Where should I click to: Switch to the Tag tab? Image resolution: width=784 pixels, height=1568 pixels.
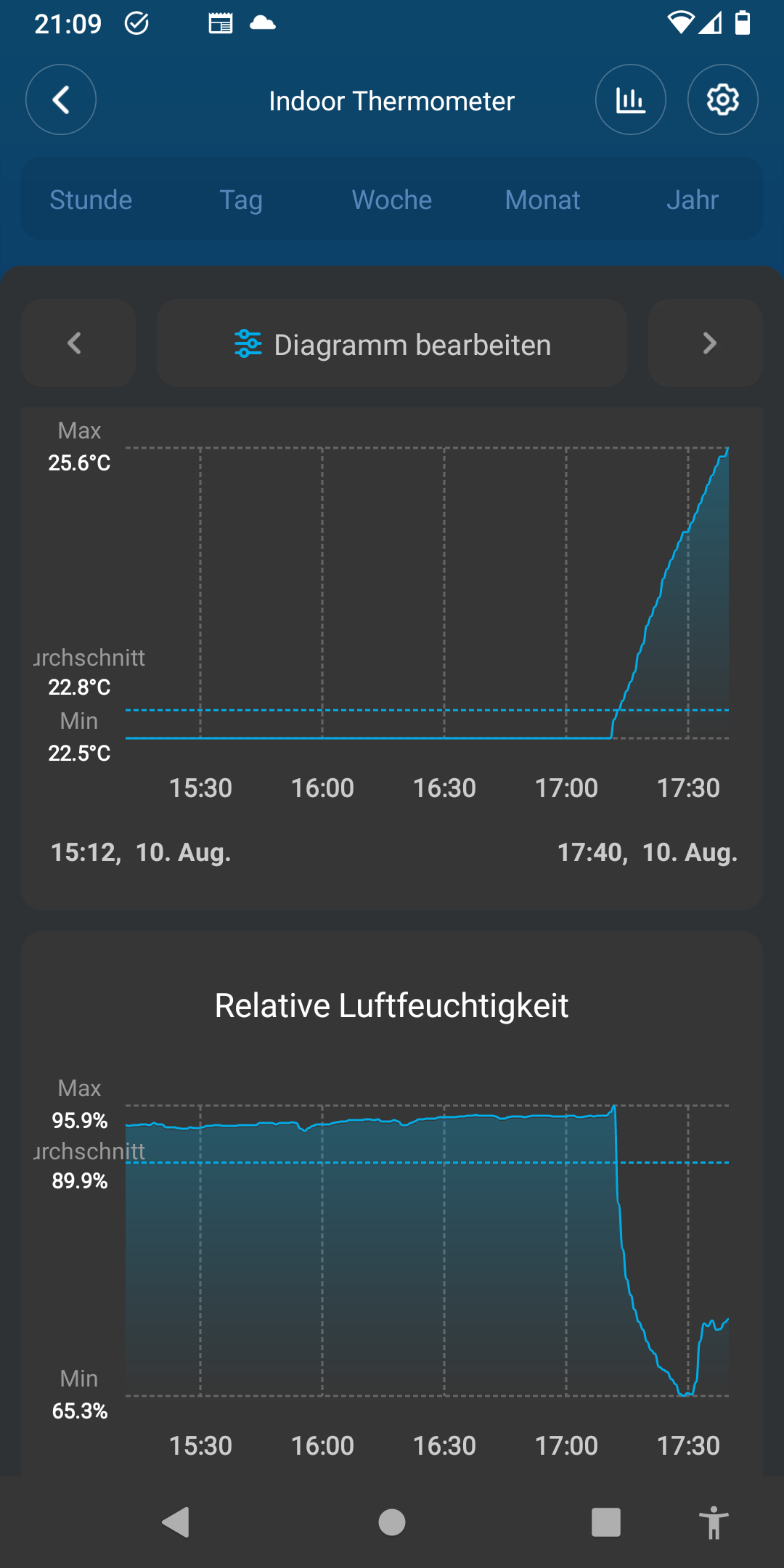[x=241, y=200]
